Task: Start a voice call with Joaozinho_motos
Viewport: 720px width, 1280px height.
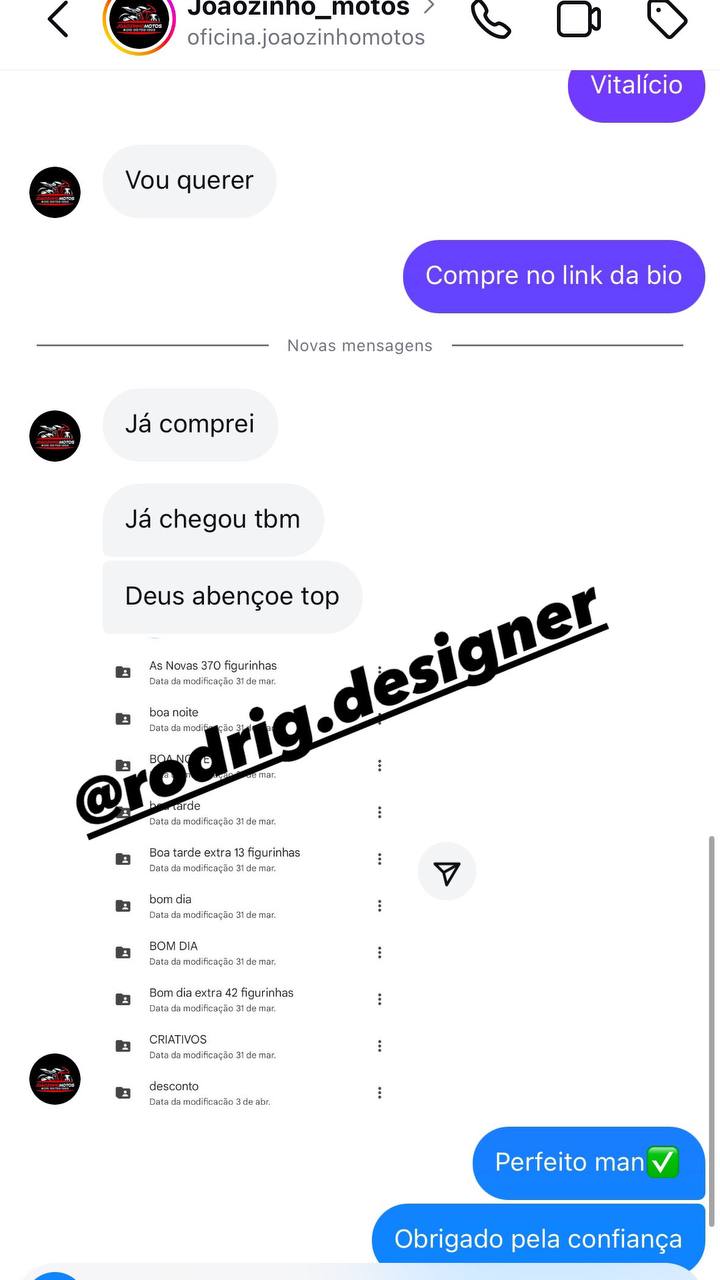Action: click(x=491, y=19)
